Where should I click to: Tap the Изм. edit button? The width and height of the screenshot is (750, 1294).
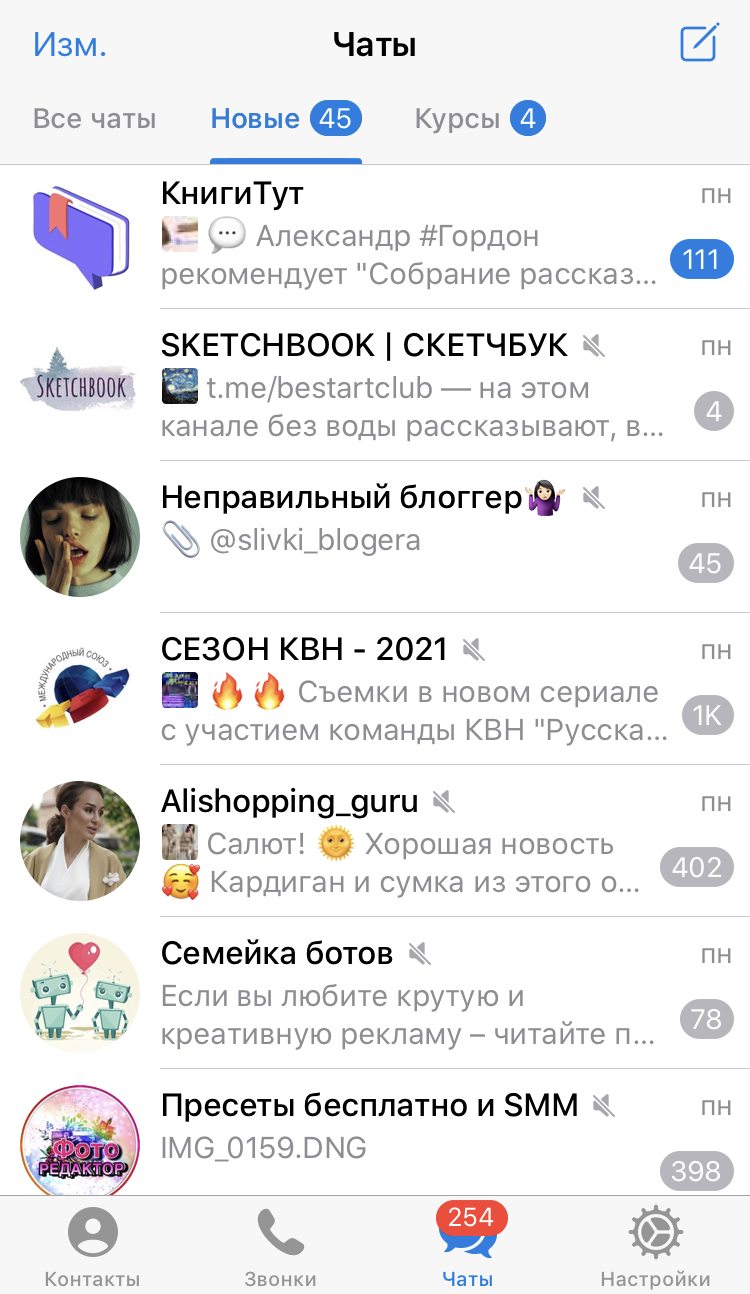coord(69,45)
